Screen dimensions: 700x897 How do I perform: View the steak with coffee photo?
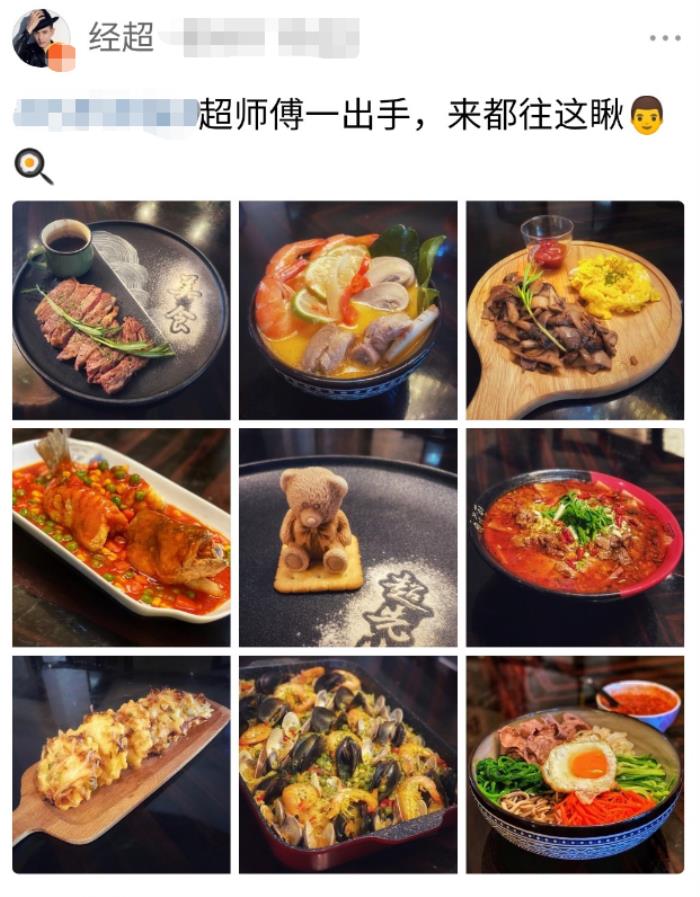(x=121, y=310)
